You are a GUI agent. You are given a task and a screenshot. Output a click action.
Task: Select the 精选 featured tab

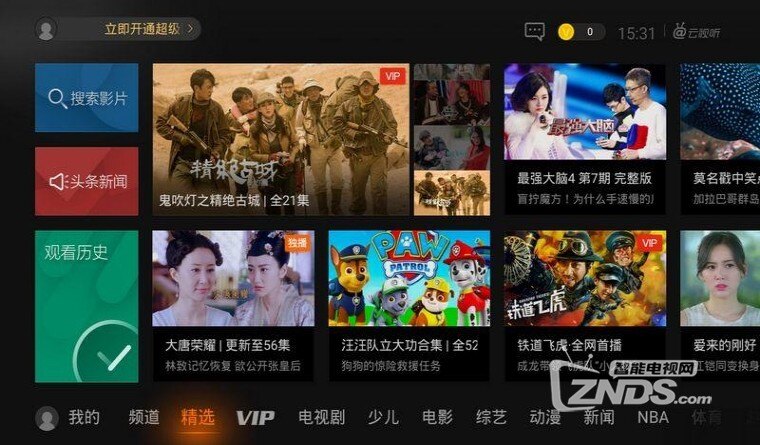(198, 417)
